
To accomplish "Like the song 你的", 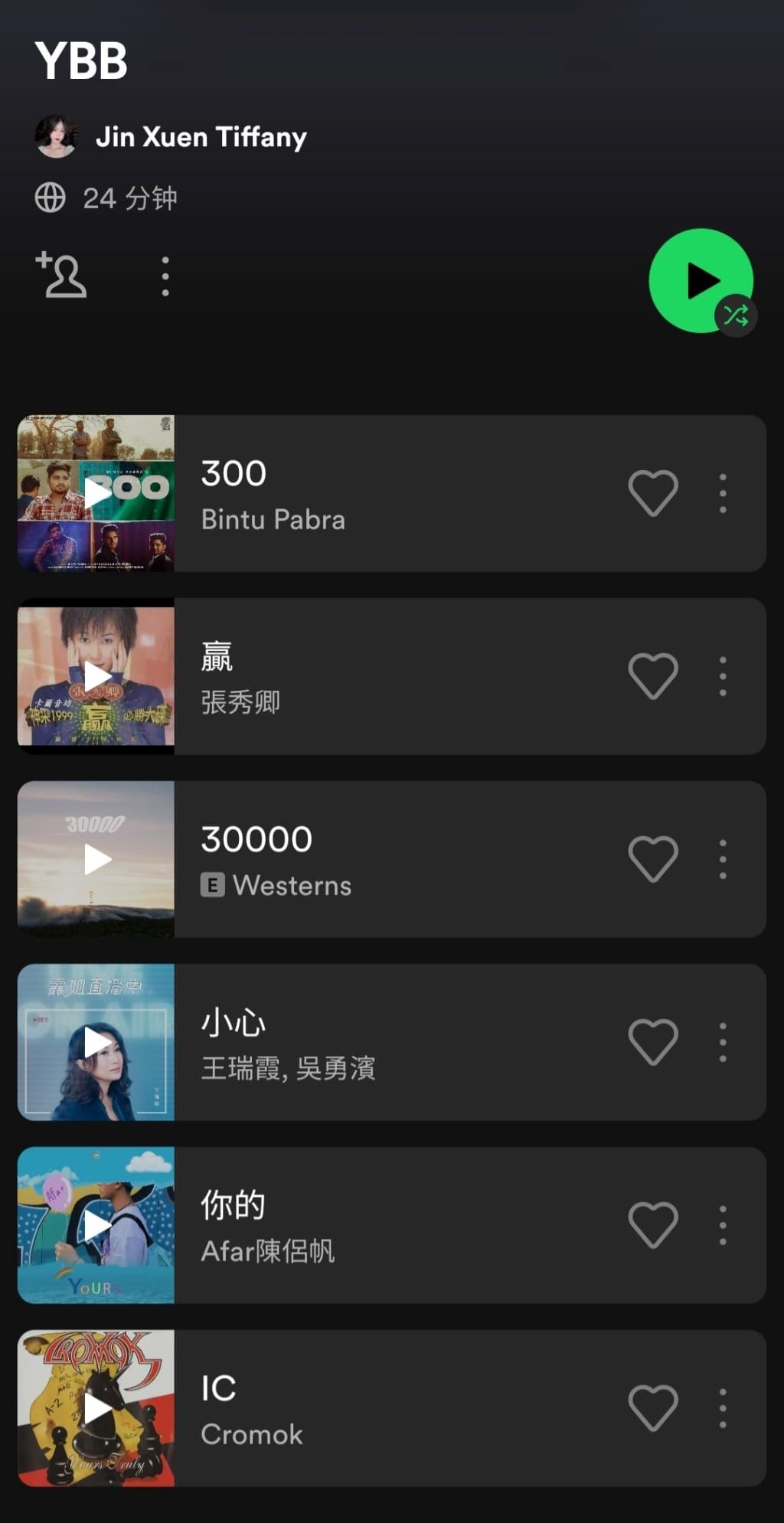I will (x=652, y=1225).
